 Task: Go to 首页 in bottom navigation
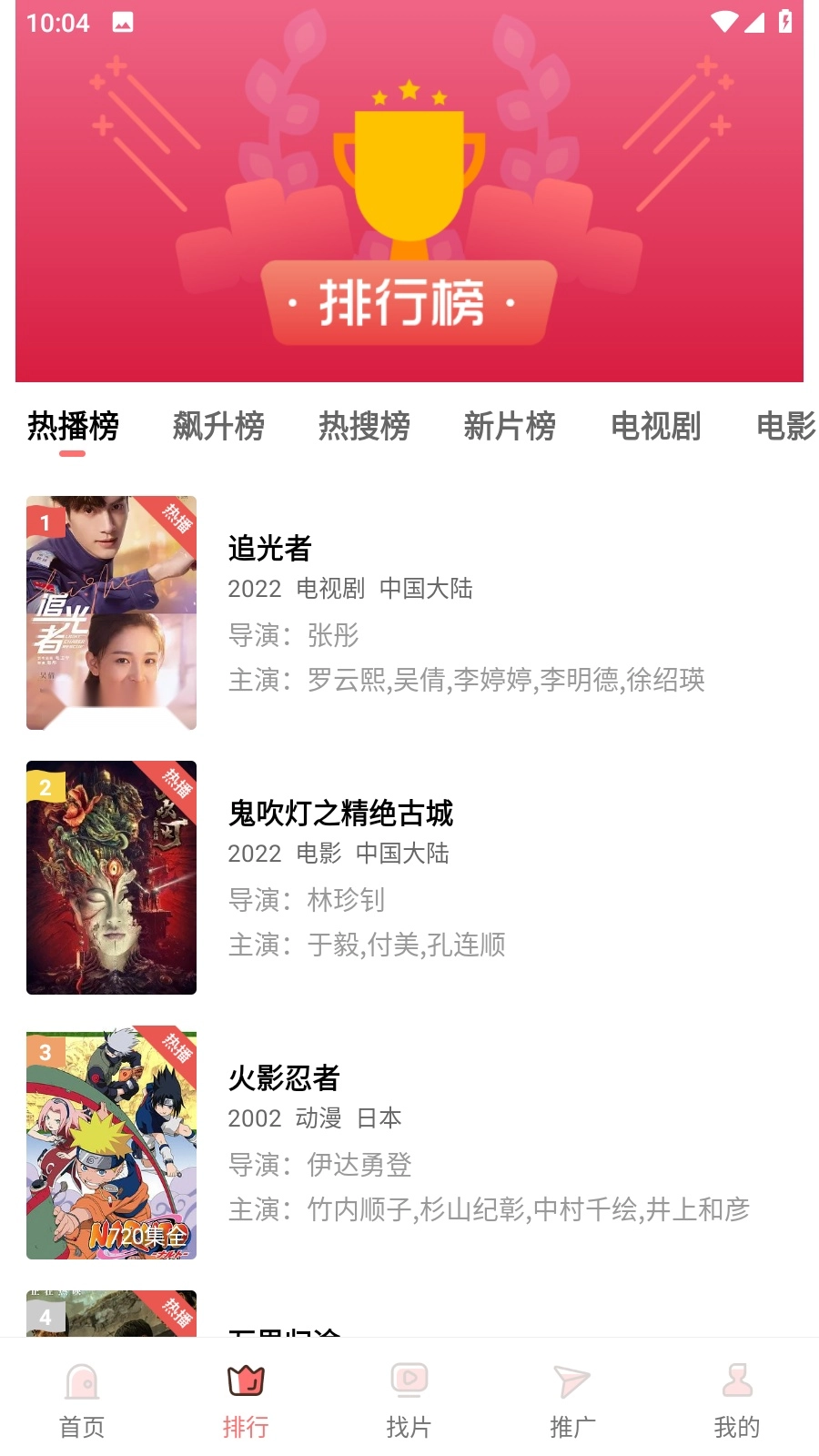[82, 1401]
